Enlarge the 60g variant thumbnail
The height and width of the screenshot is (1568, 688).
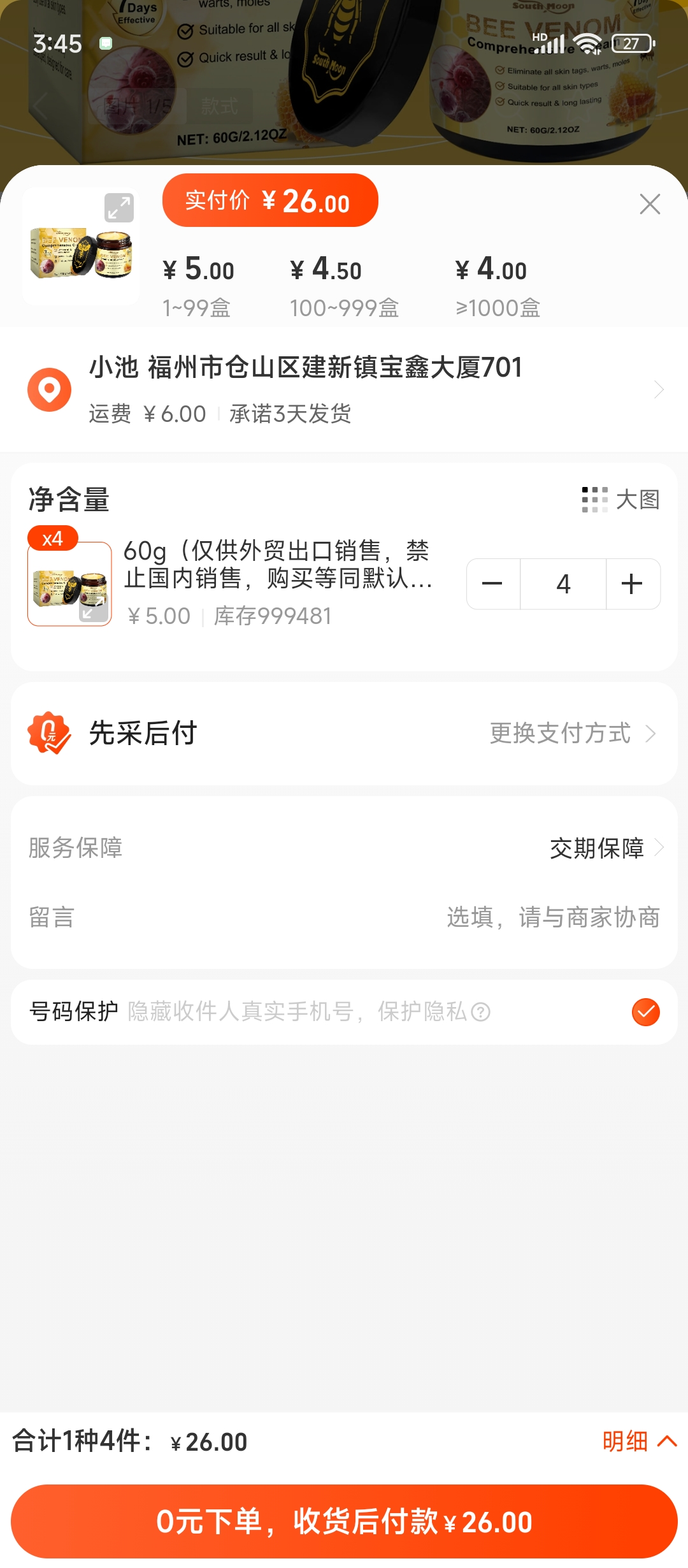click(93, 609)
